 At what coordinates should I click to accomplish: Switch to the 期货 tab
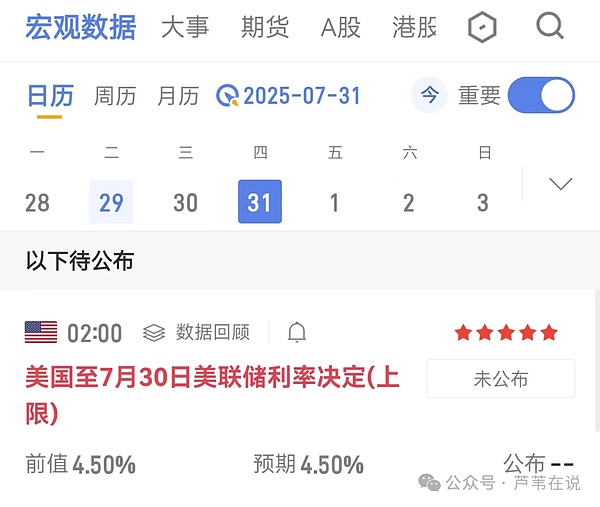(x=265, y=28)
